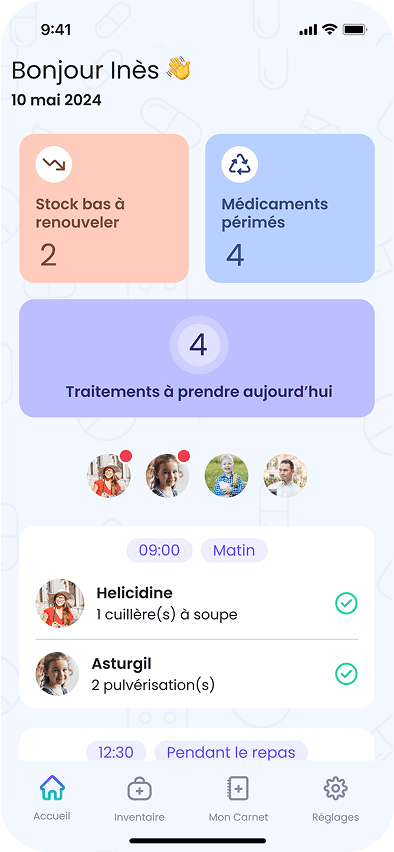Select the curly-haired girl profile avatar

click(x=167, y=475)
